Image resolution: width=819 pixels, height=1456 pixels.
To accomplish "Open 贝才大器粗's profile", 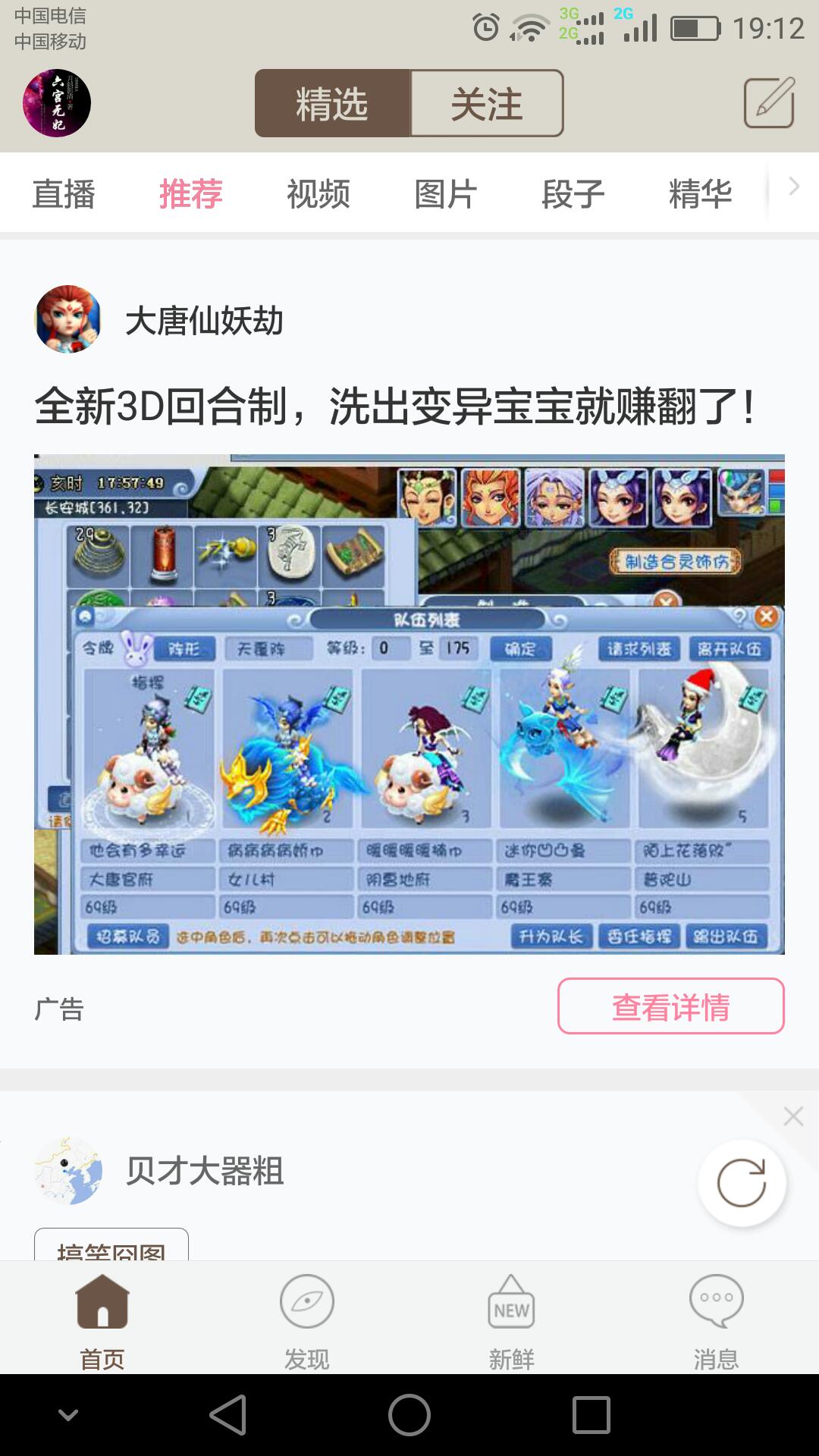I will (68, 1171).
